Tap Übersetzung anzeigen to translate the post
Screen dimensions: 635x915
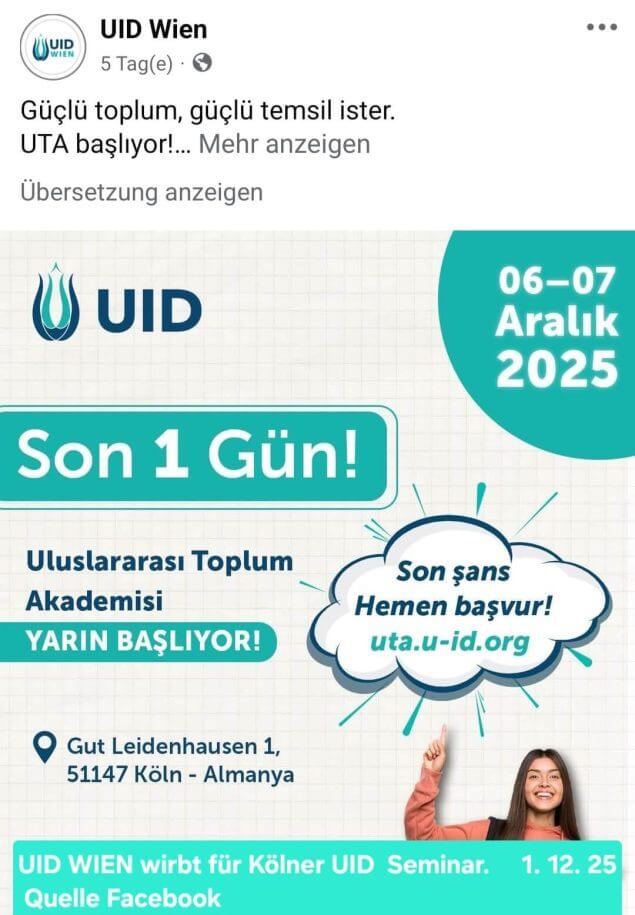(x=141, y=191)
